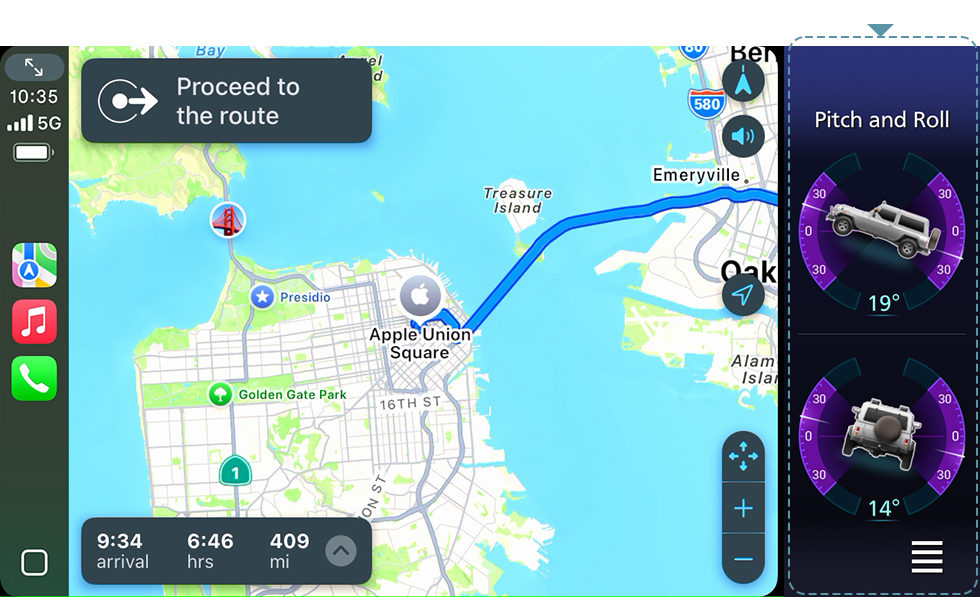
Task: Select Golden Gate Park marker
Action: [x=220, y=394]
